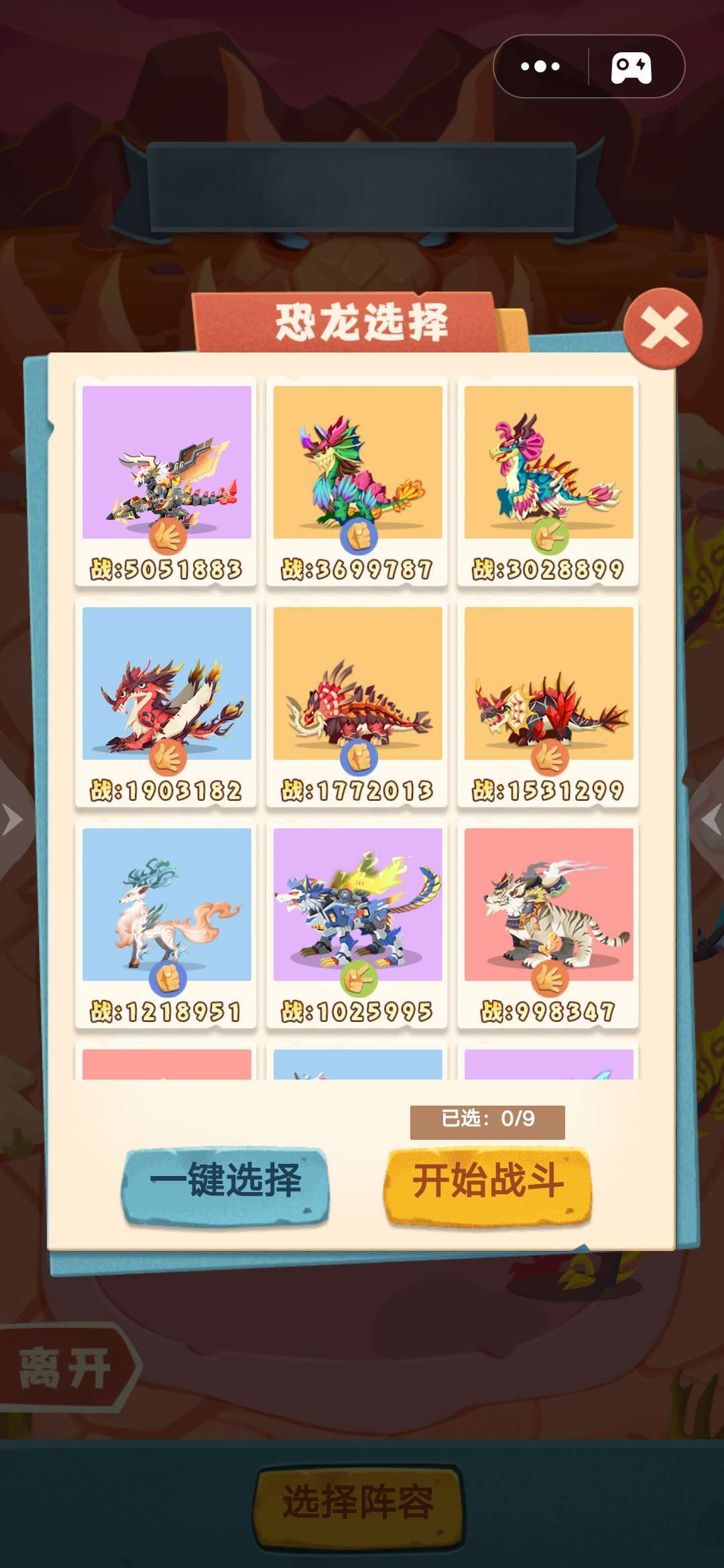Choose the deer dinosaur with power 1218951
The width and height of the screenshot is (724, 1568).
166,925
